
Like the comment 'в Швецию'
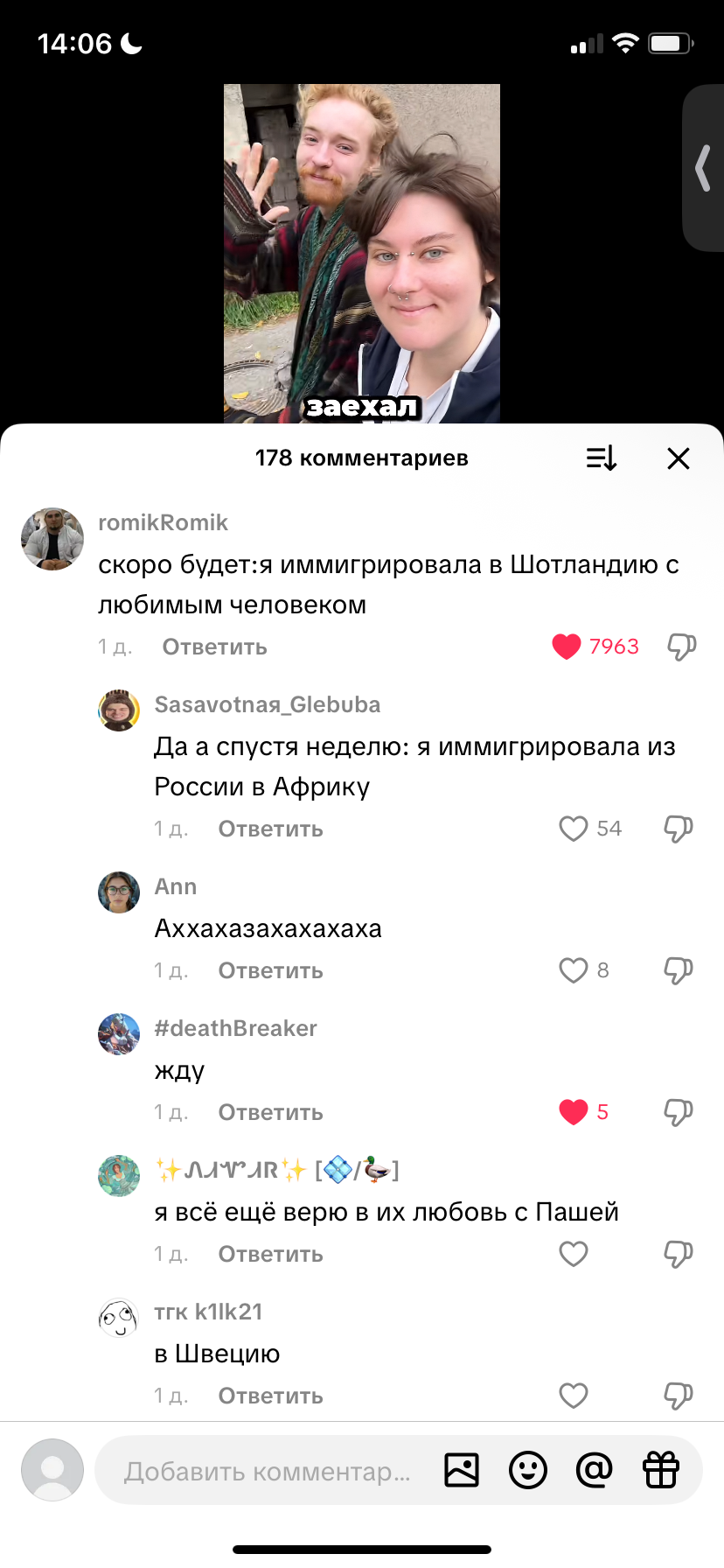click(x=574, y=1396)
